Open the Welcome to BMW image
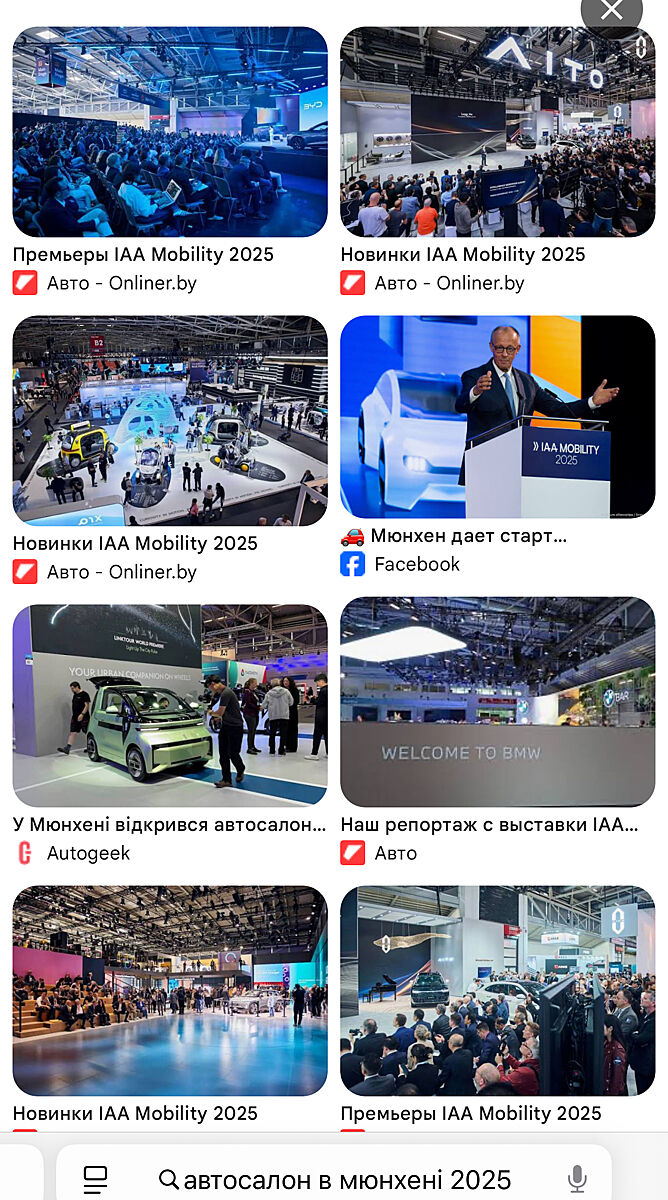Viewport: 668px width, 1200px height. (x=497, y=702)
